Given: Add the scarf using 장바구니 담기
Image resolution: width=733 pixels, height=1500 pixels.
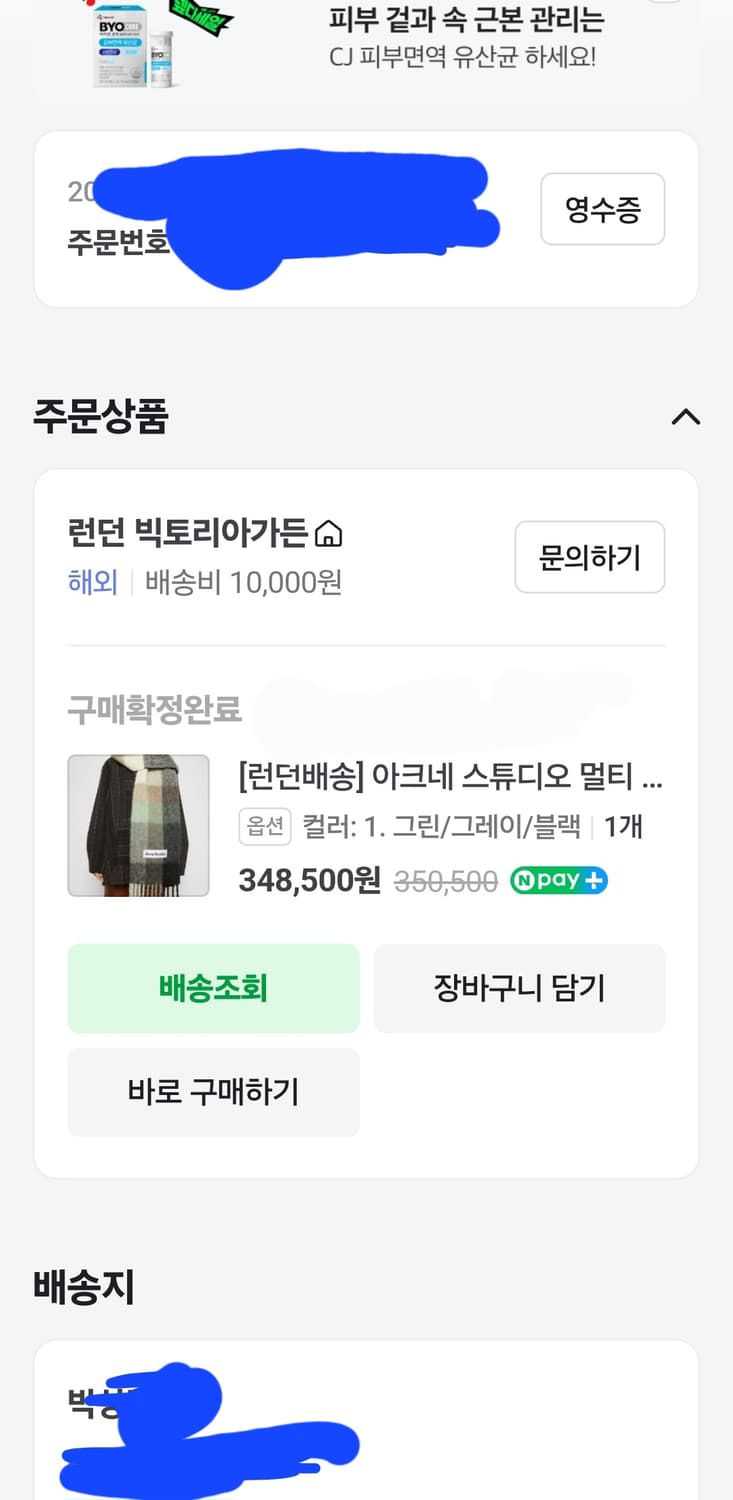Looking at the screenshot, I should (519, 988).
